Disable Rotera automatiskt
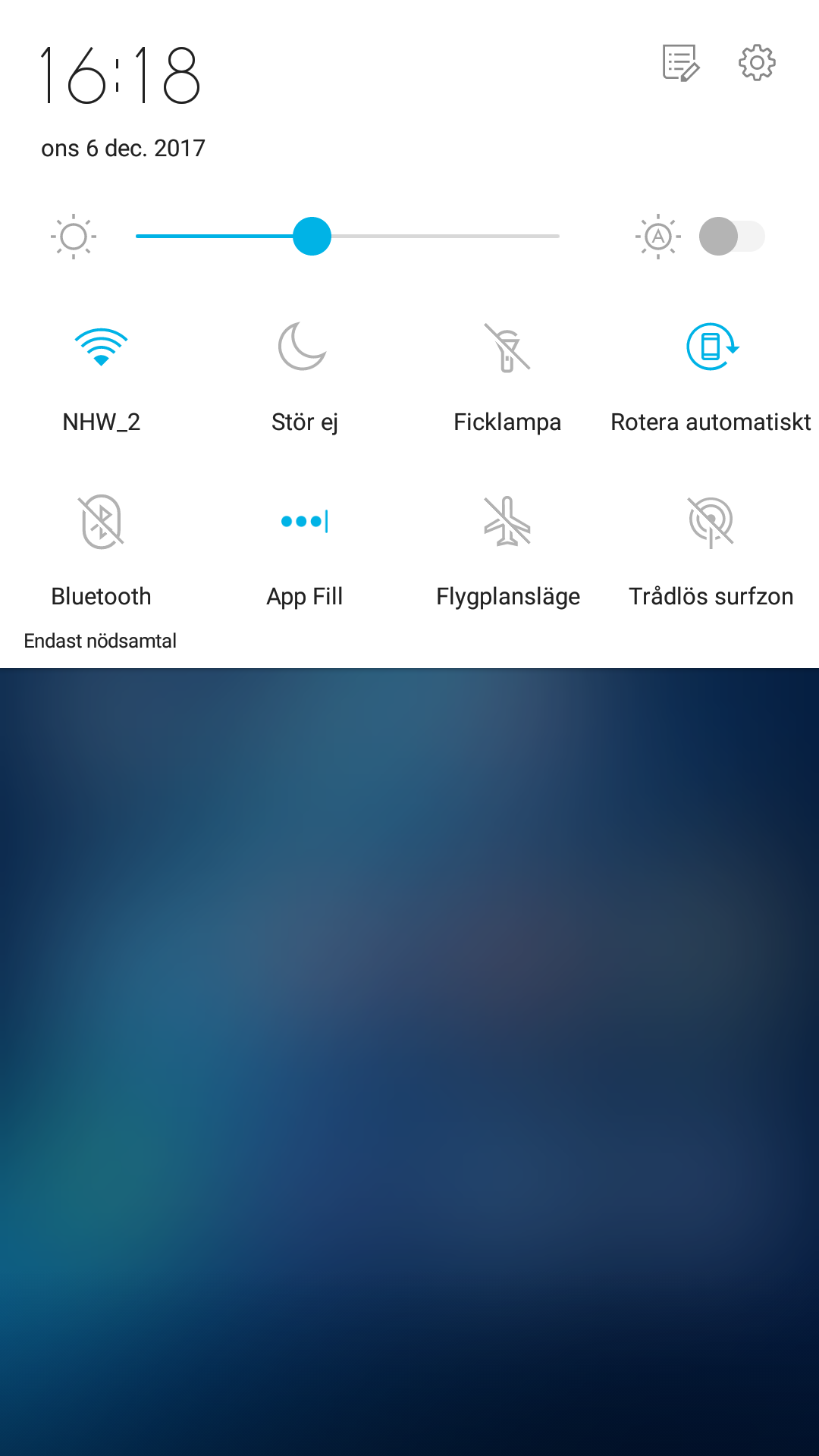Screen dimensions: 819x1456 (x=711, y=348)
